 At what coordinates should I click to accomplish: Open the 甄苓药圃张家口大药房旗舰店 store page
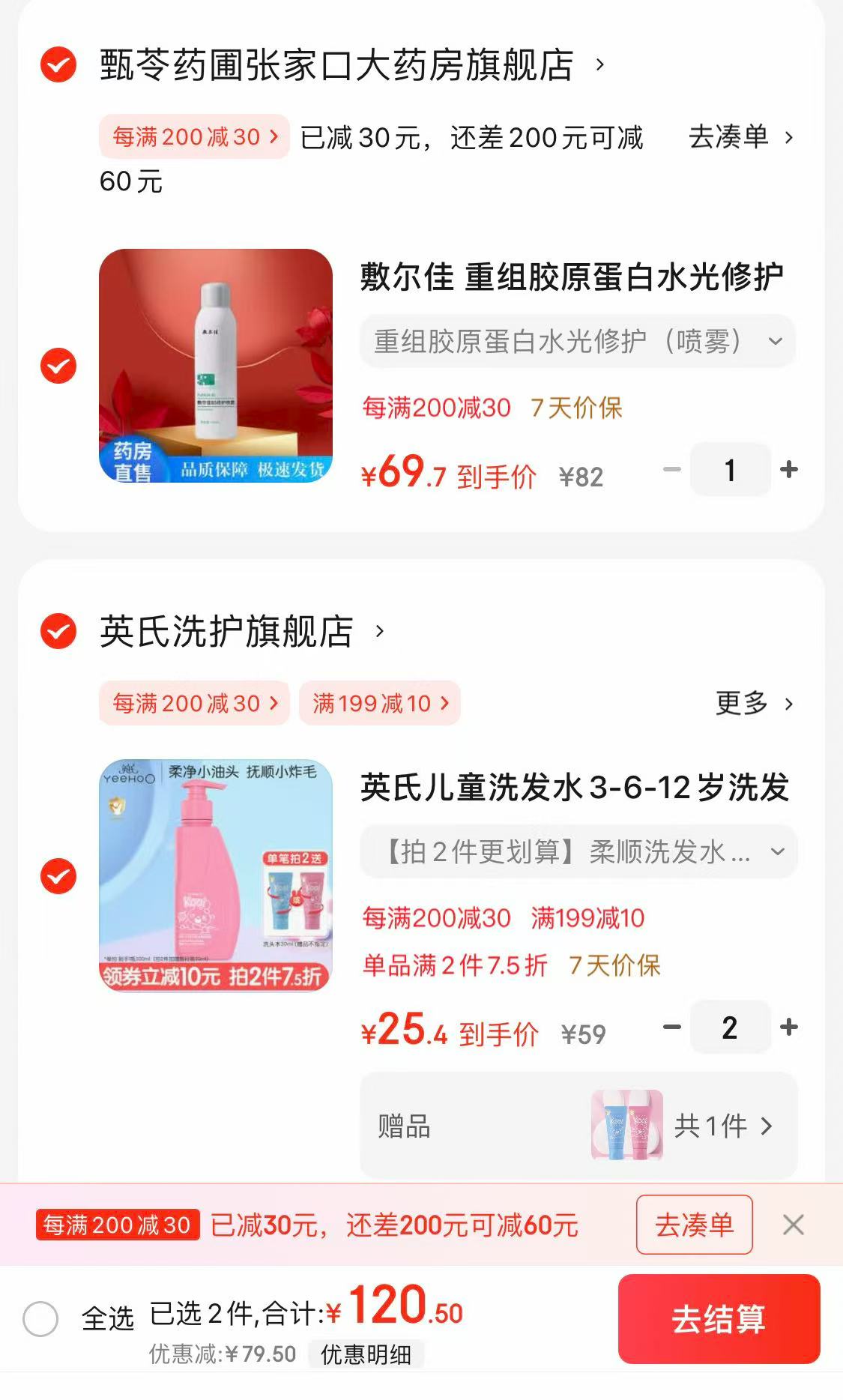coord(337,65)
